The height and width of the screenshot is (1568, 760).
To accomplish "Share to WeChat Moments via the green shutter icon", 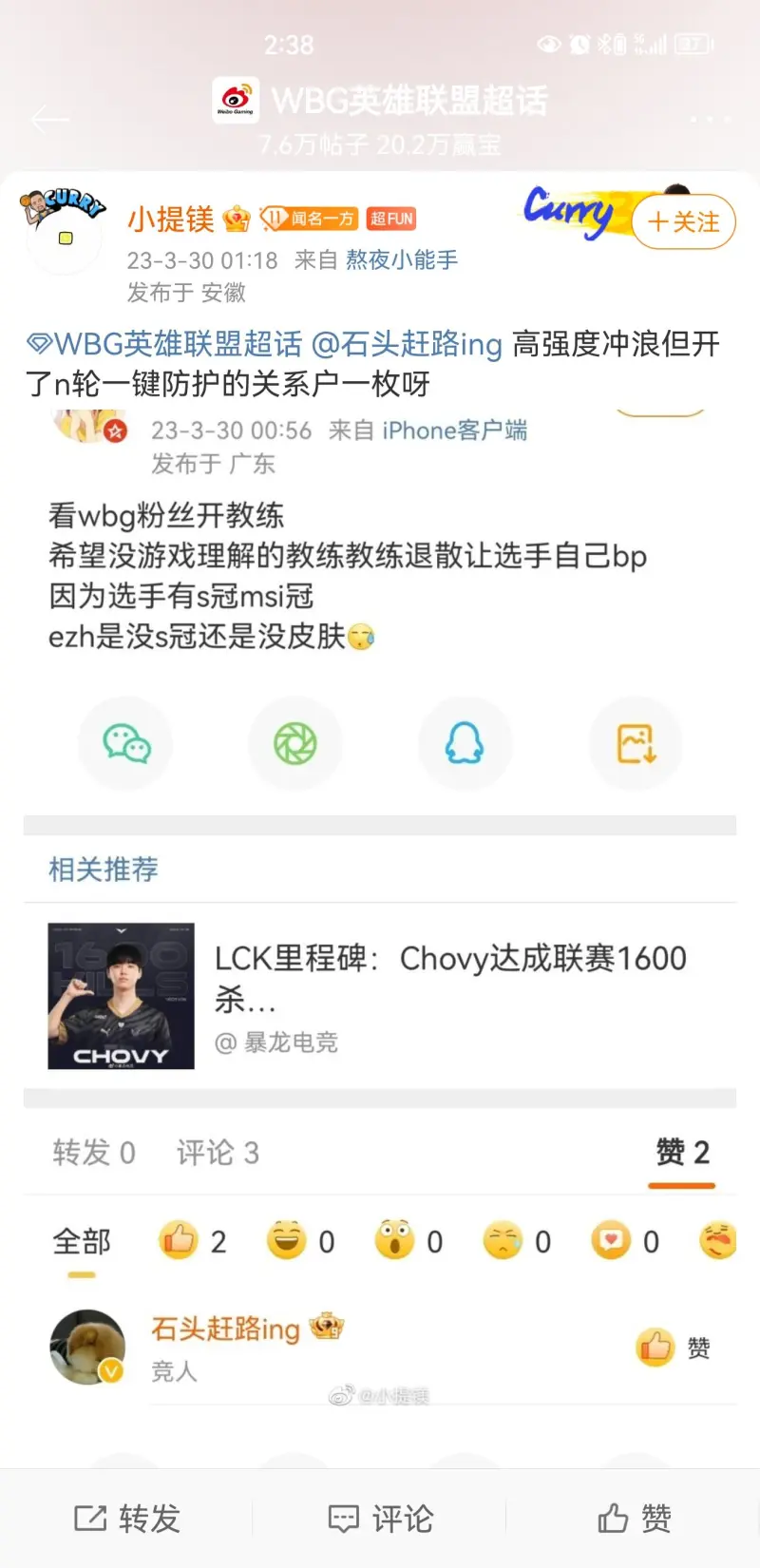I will point(295,743).
